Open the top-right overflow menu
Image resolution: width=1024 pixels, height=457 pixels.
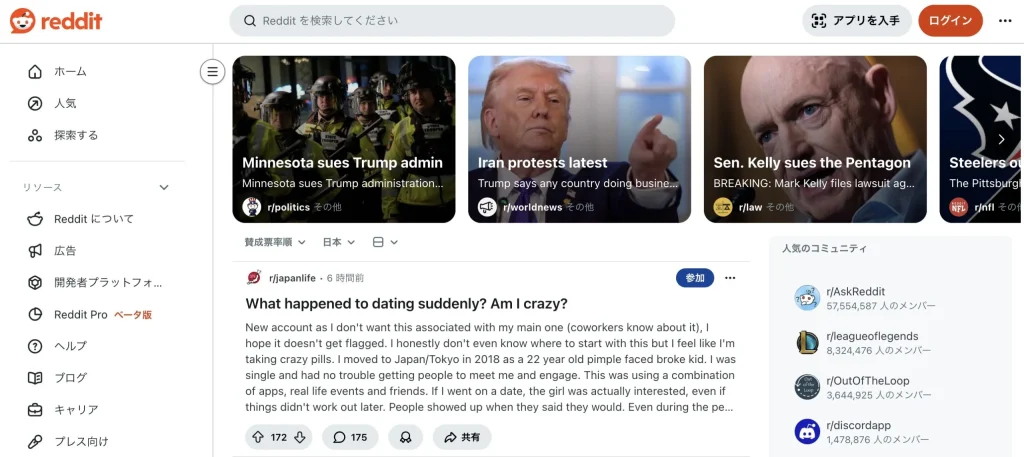click(1005, 21)
